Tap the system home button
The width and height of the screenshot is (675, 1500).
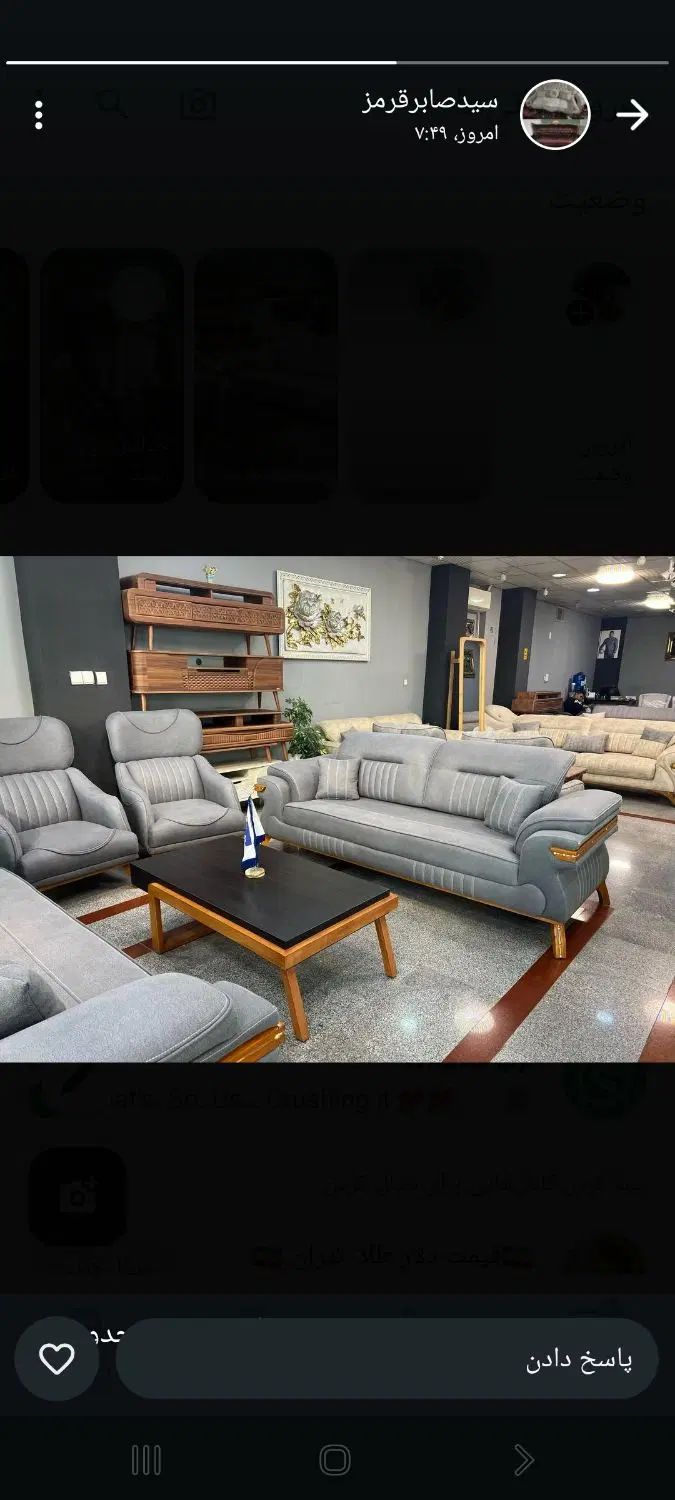[335, 1460]
